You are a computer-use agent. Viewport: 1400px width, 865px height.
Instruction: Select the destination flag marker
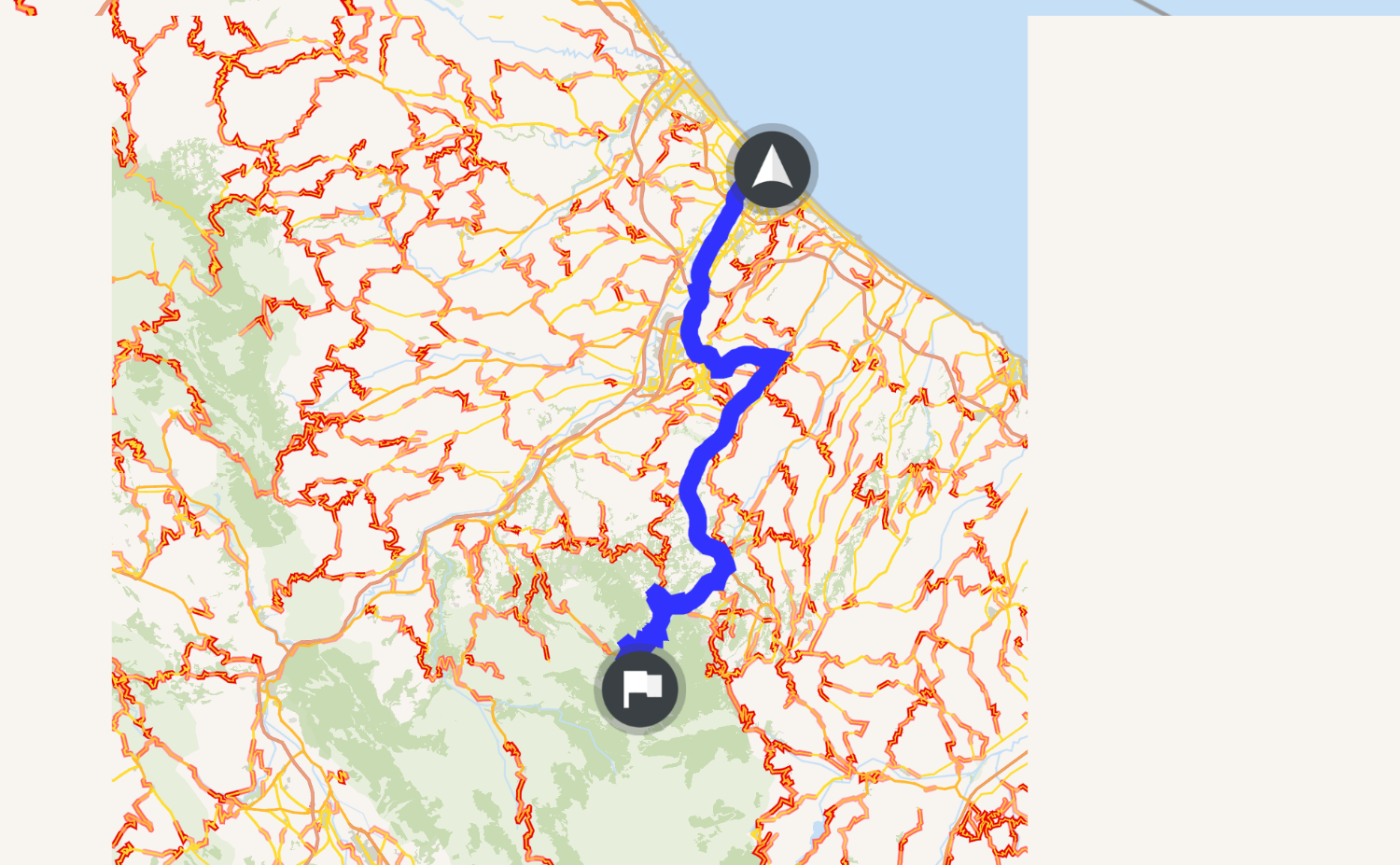640,689
